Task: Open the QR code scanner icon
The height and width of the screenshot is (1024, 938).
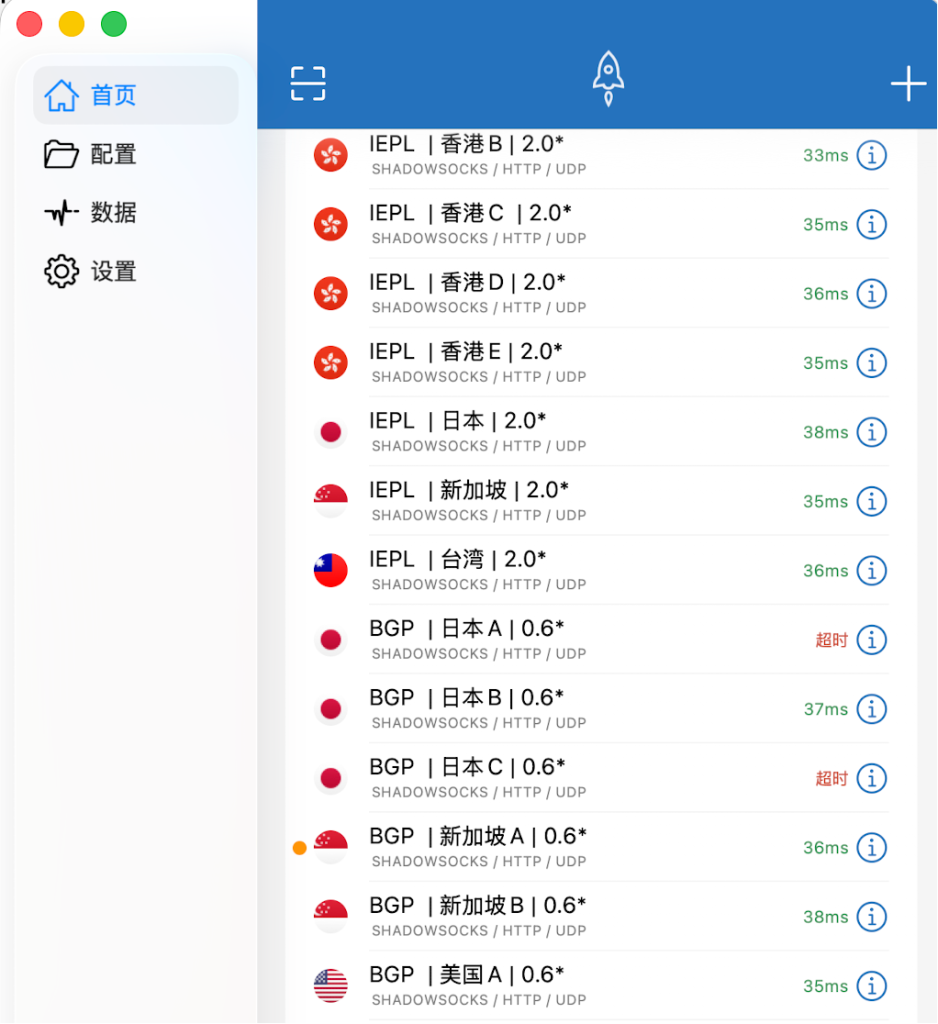Action: (x=308, y=84)
